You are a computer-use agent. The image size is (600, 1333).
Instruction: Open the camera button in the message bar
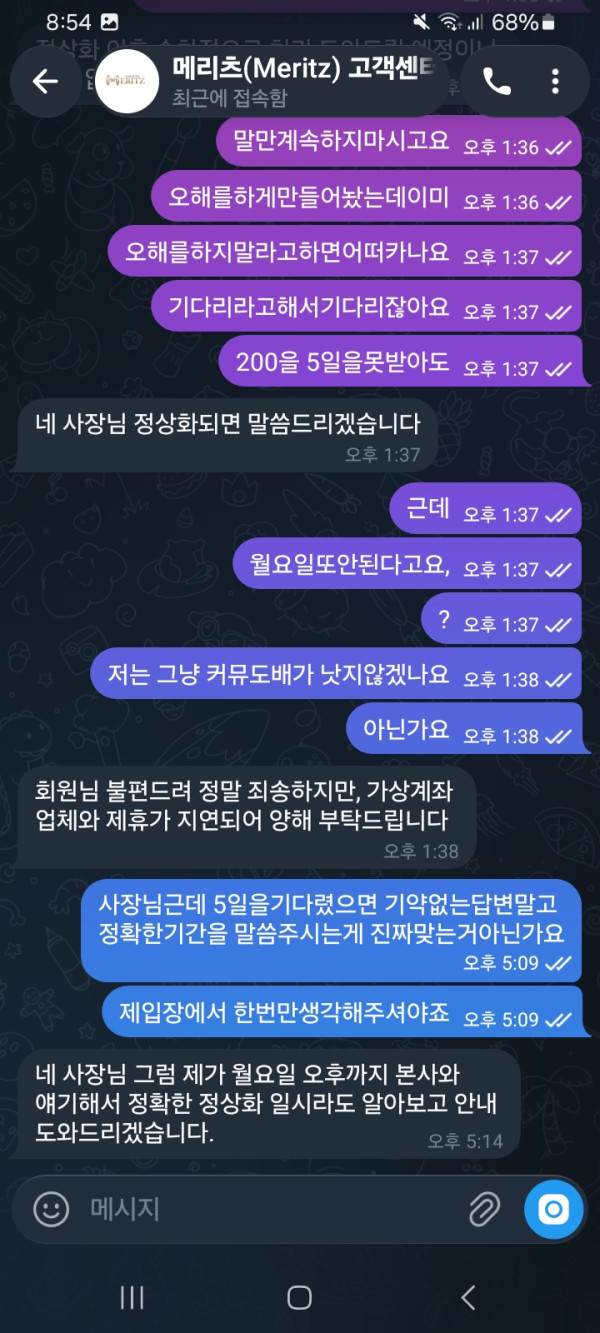(553, 1209)
